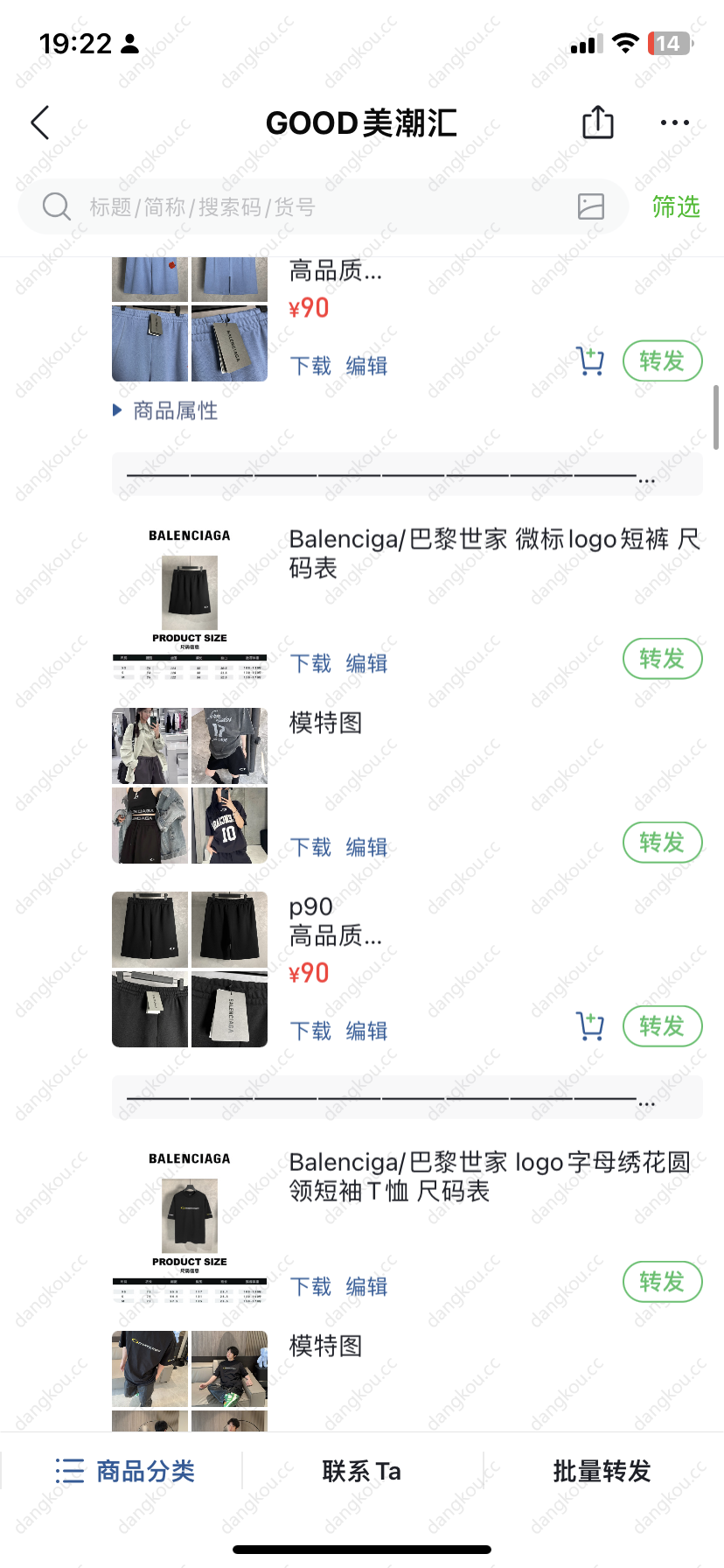
Task: Open 批量转发 batch forwarding
Action: pos(602,1471)
